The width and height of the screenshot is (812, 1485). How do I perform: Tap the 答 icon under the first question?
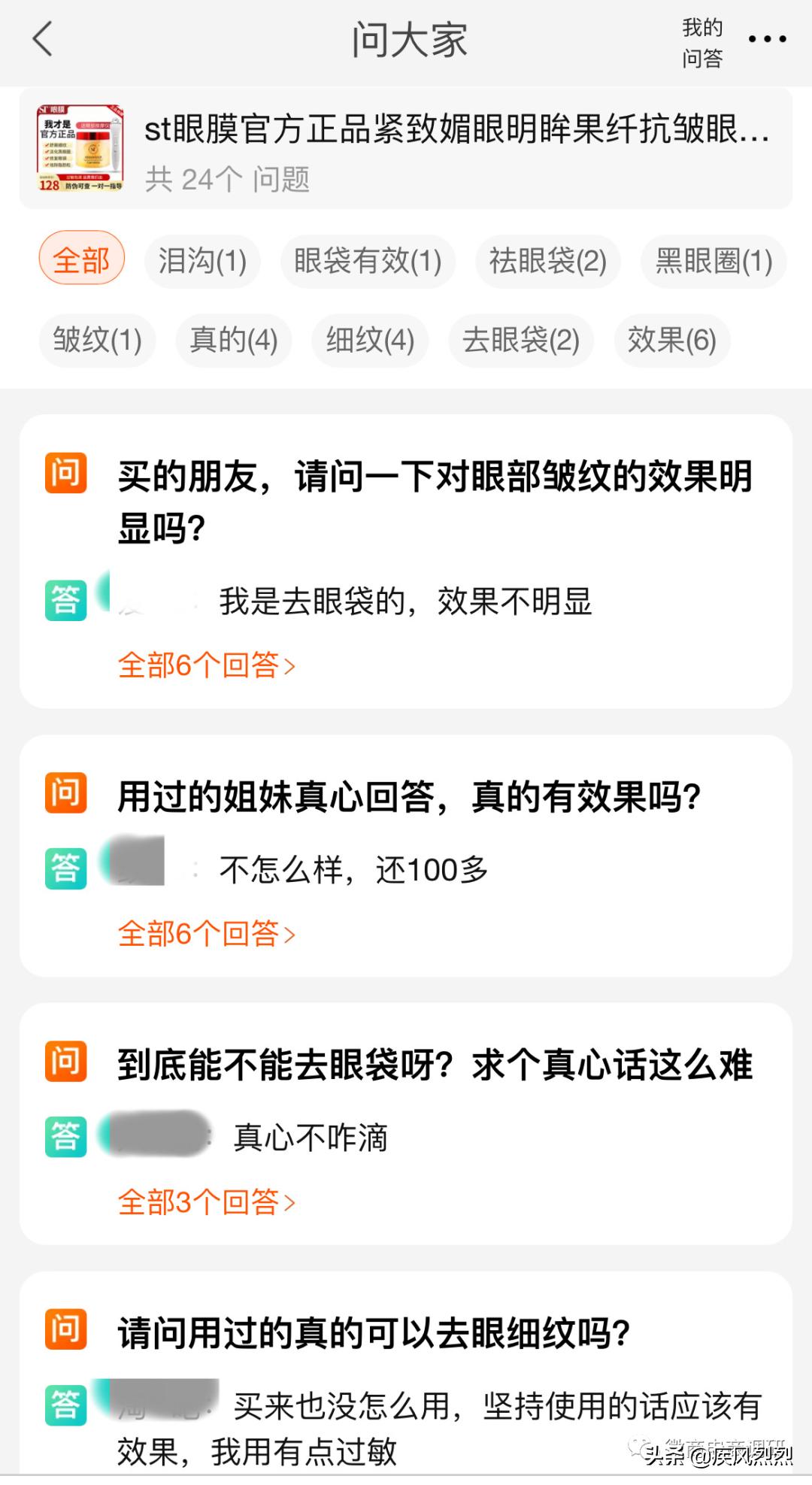point(66,599)
